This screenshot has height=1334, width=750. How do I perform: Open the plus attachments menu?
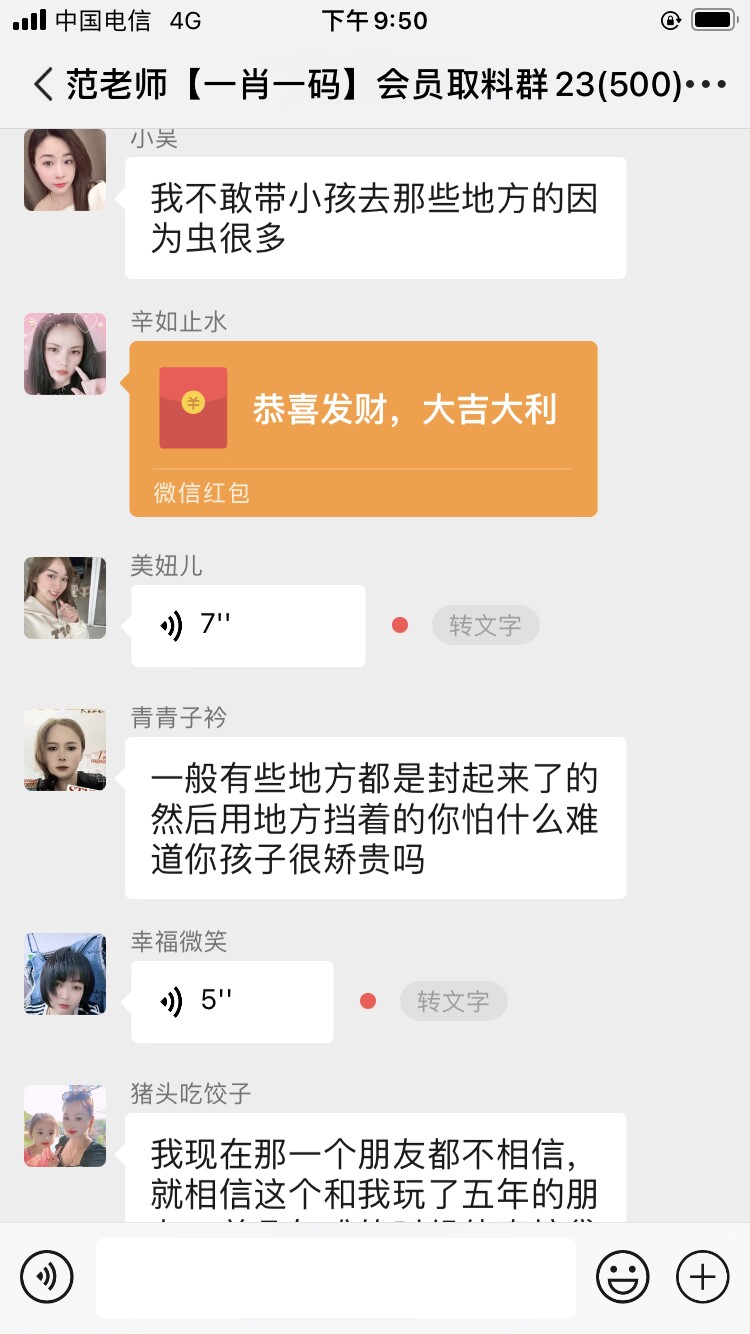[x=702, y=1277]
